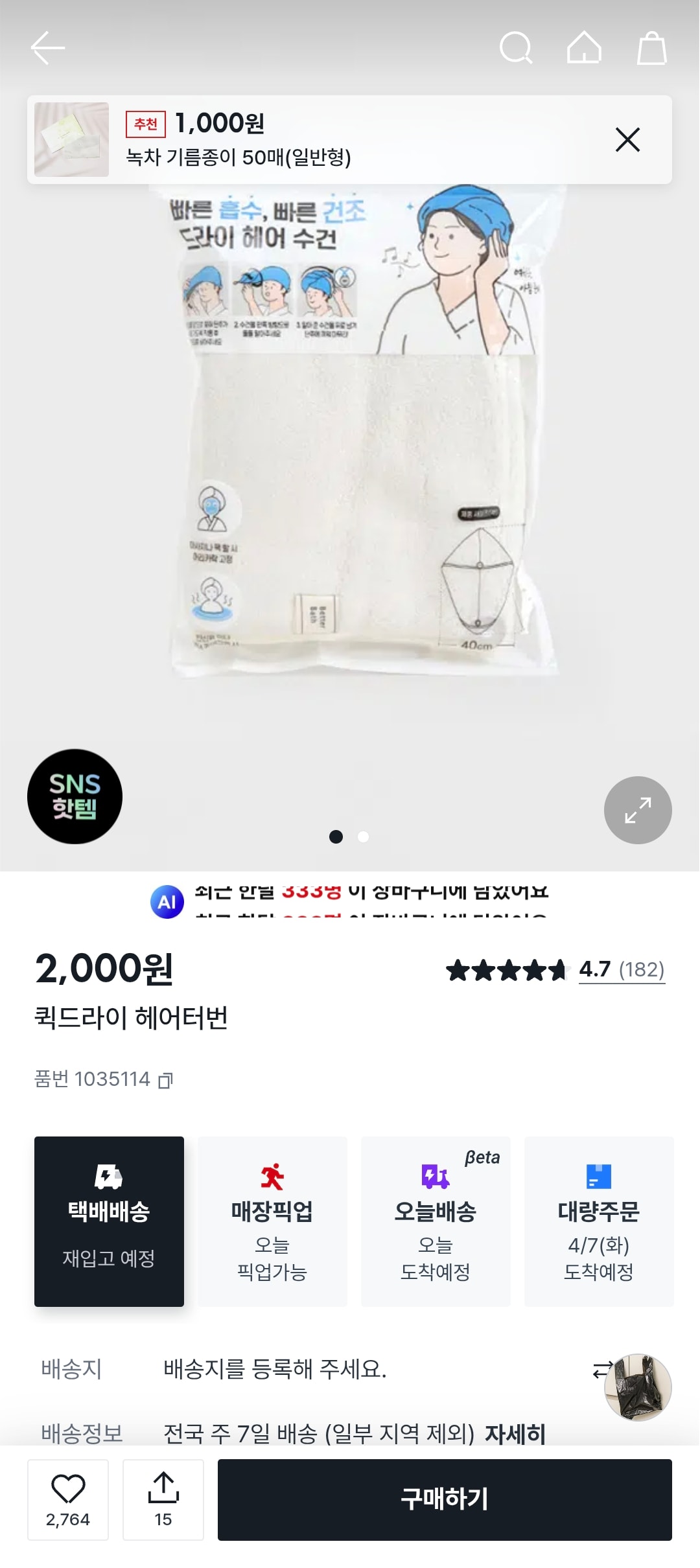Dismiss the recommendation banner with X
The width and height of the screenshot is (700, 1568).
click(x=626, y=139)
